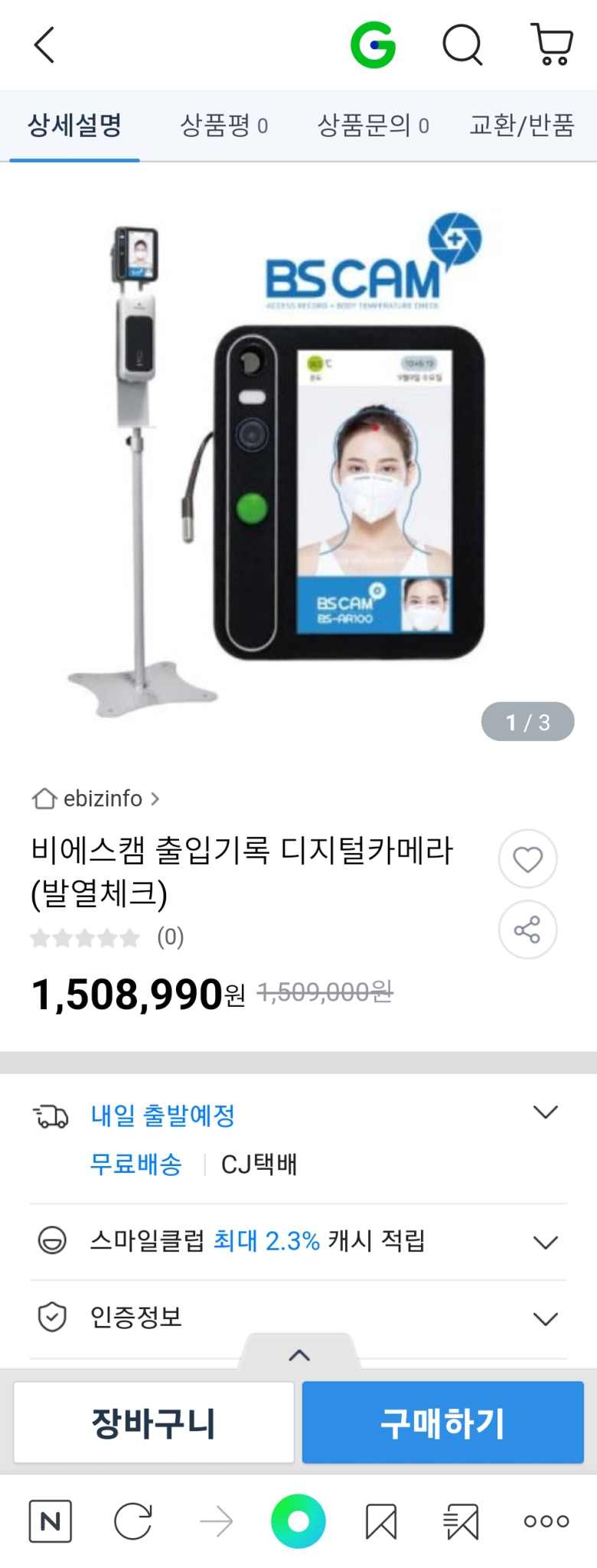The height and width of the screenshot is (1568, 597).
Task: Open the shopping cart icon
Action: [x=553, y=44]
